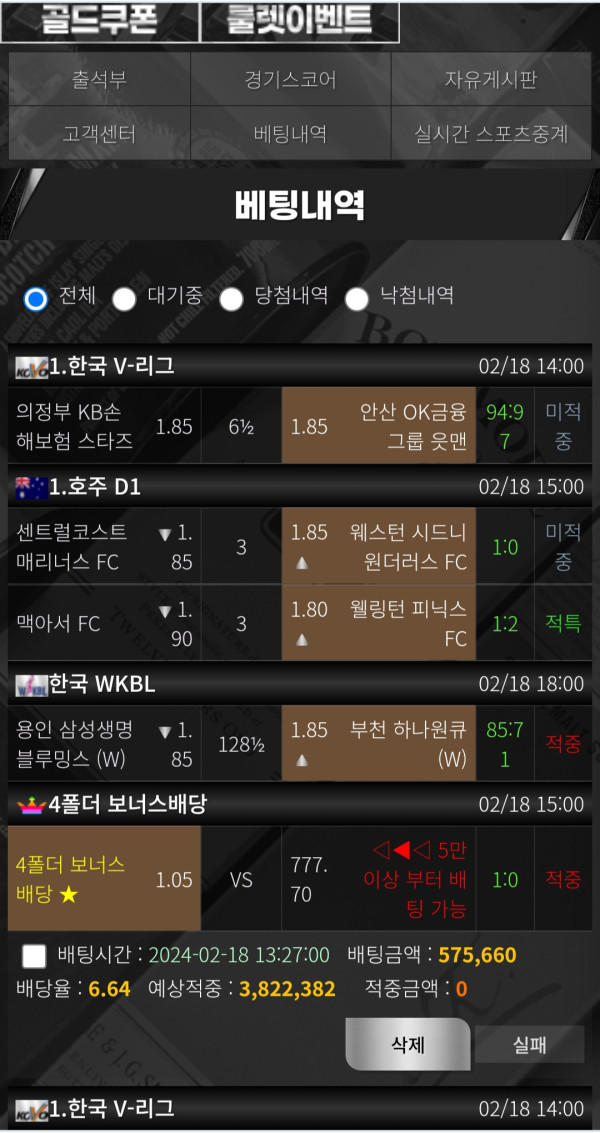Select the 전체 filter
The image size is (600, 1133).
click(x=36, y=298)
